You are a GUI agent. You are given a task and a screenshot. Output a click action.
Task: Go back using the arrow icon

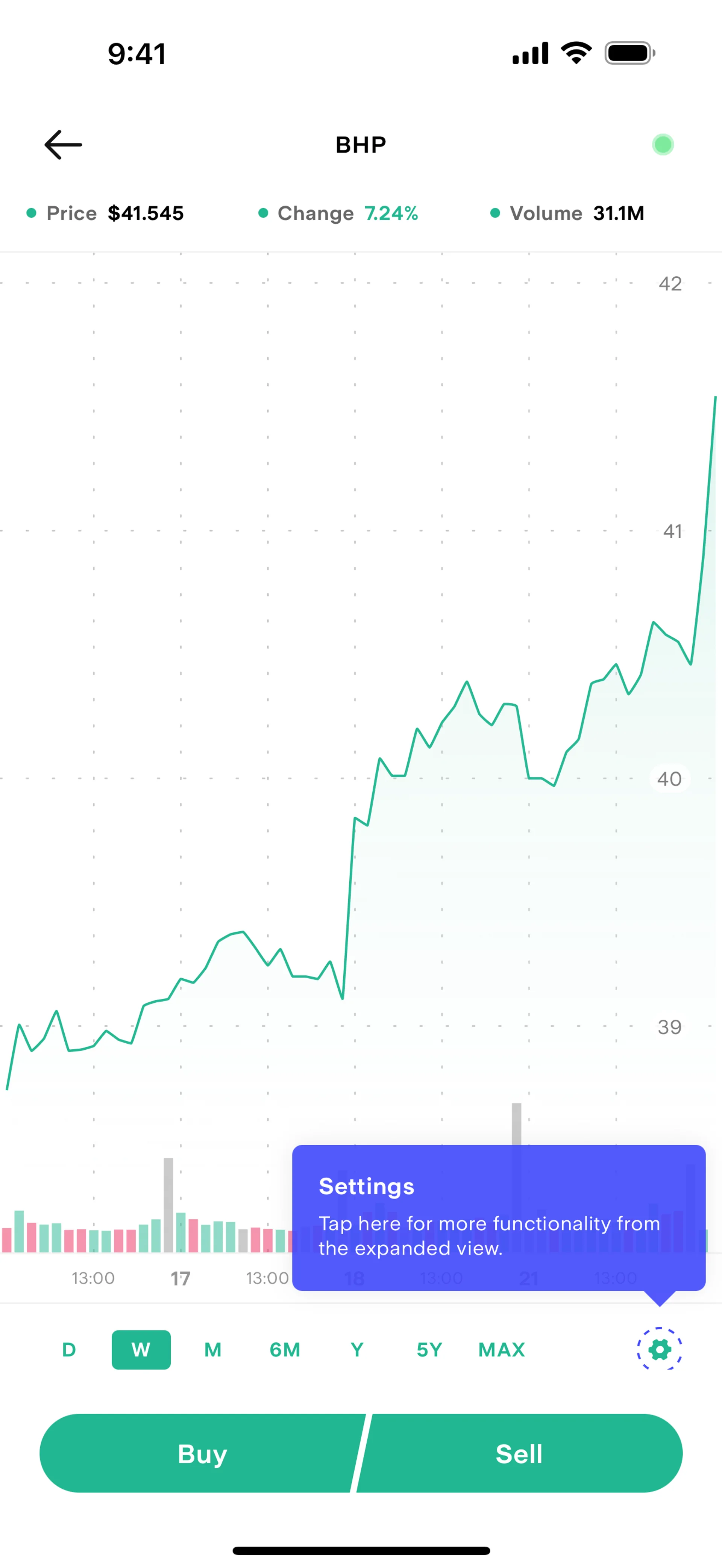pyautogui.click(x=63, y=145)
